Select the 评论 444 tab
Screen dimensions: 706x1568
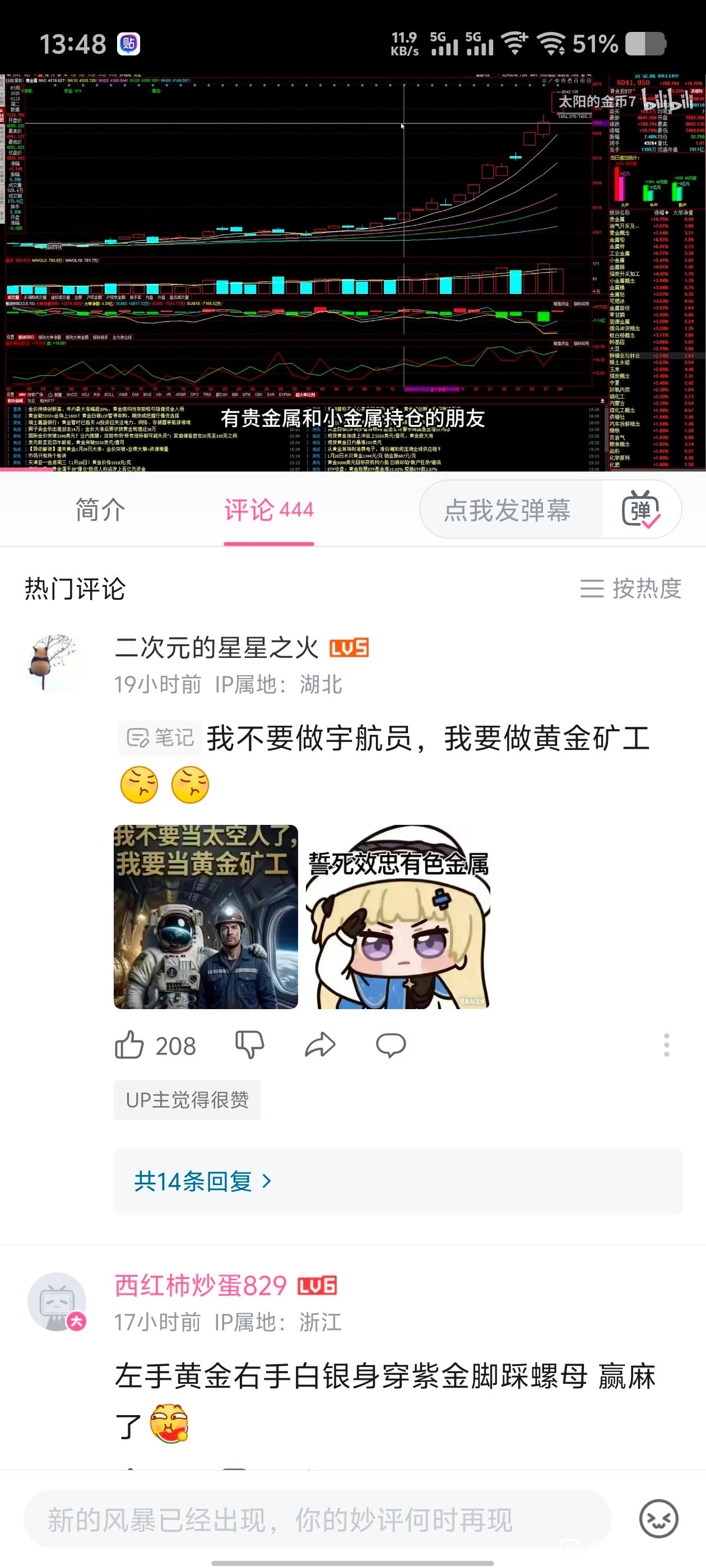pyautogui.click(x=268, y=510)
